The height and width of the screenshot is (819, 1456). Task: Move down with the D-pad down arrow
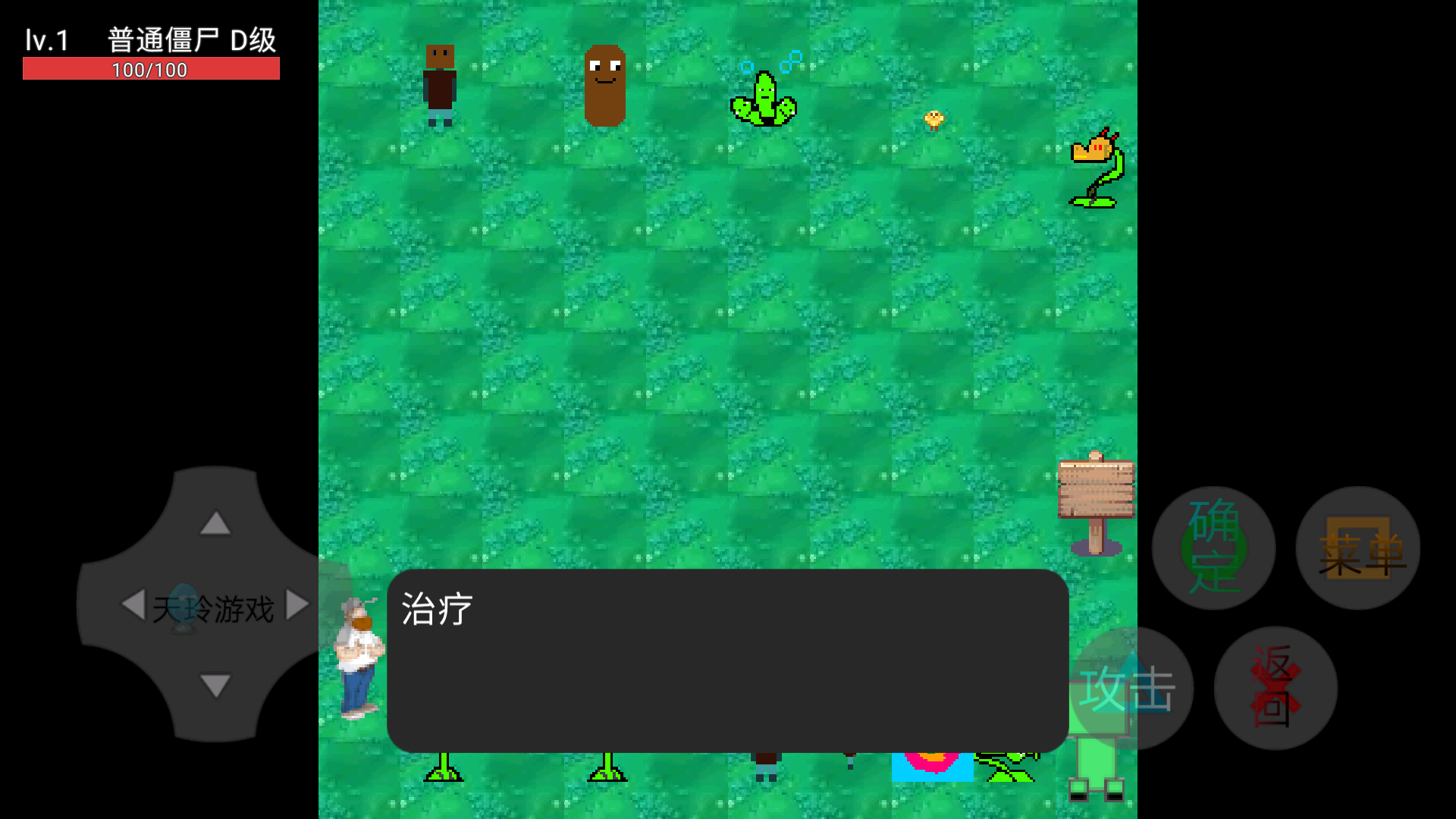tap(215, 686)
